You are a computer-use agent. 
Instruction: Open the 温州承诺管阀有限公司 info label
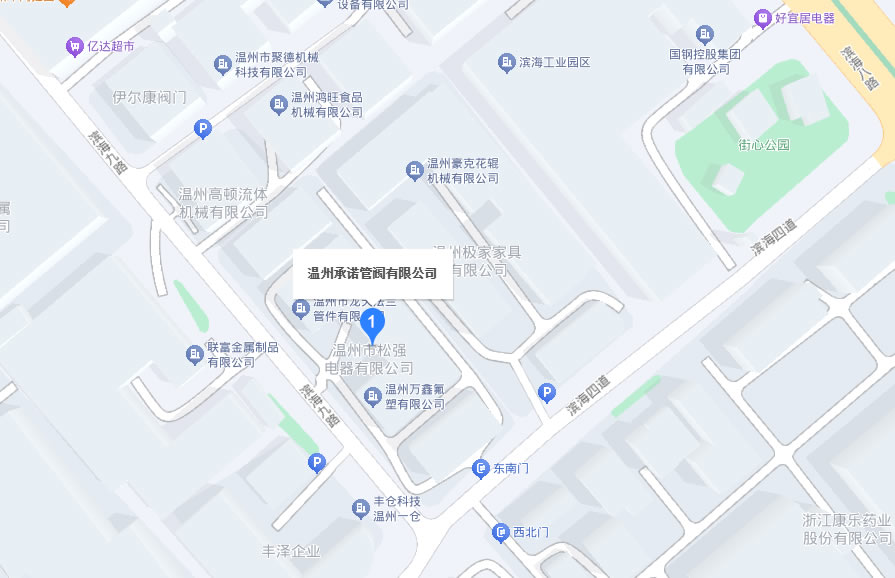click(372, 273)
